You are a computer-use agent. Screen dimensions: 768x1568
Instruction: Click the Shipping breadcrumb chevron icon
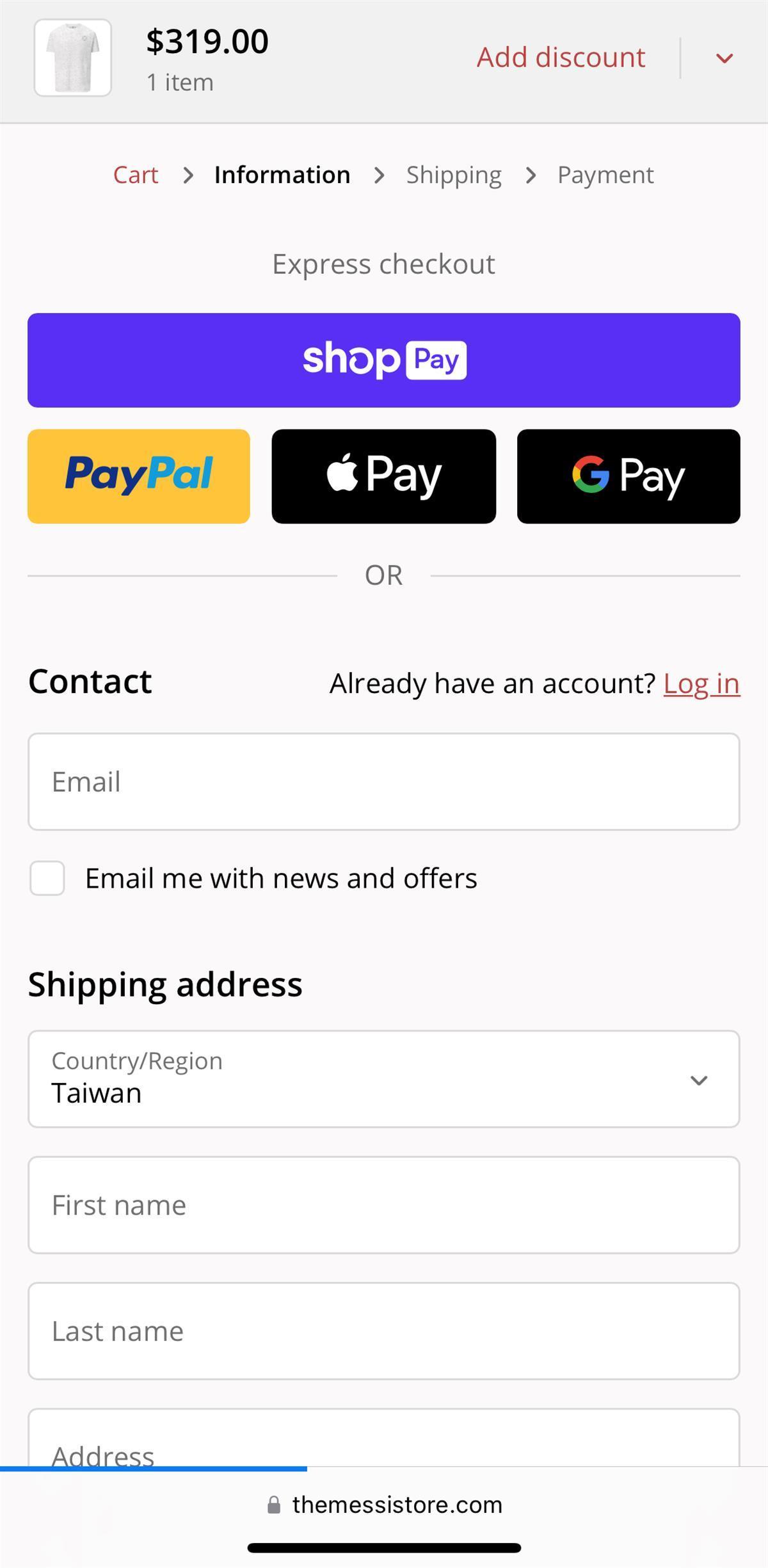531,174
